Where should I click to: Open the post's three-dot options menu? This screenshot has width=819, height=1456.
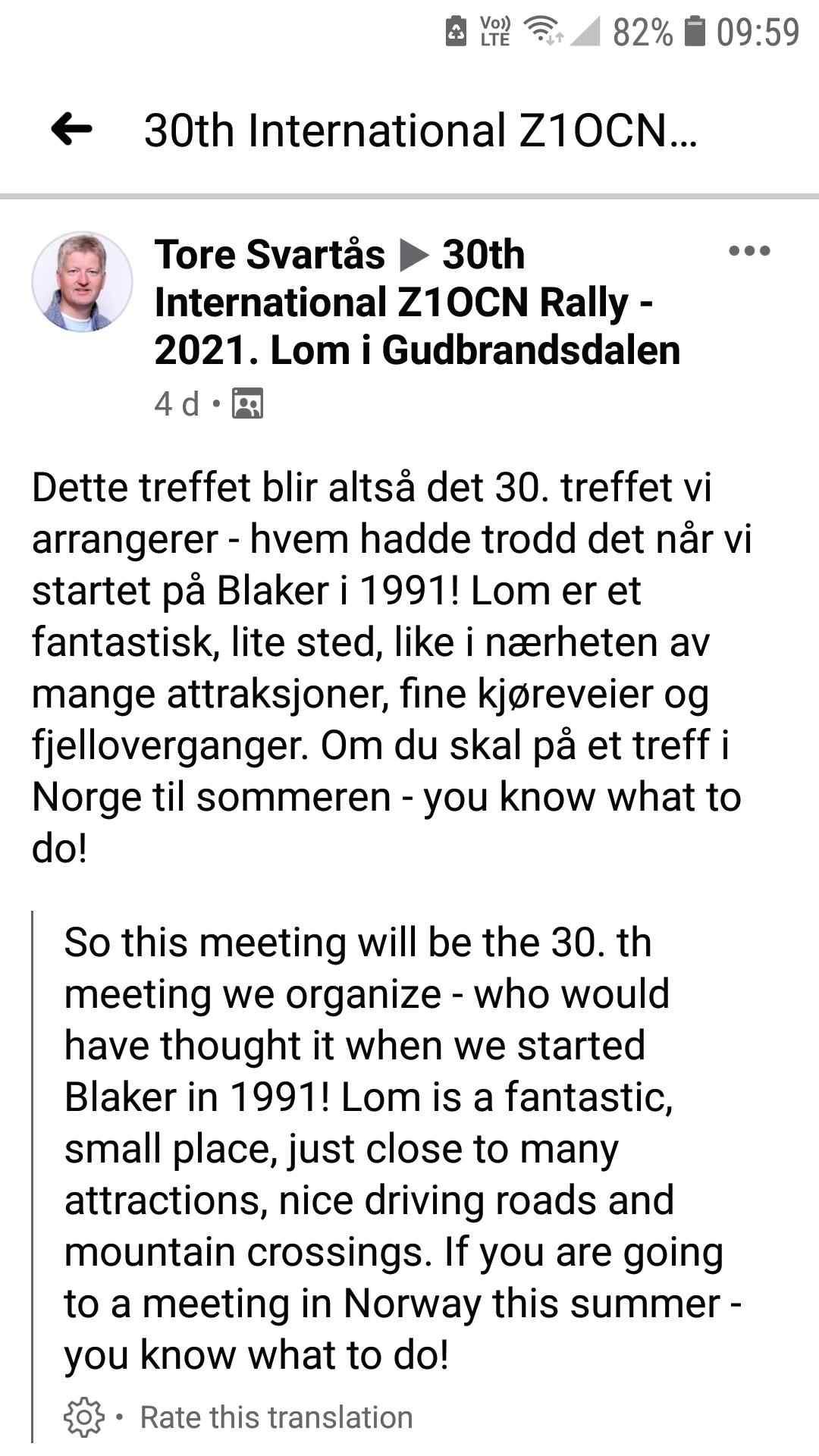coord(749,251)
